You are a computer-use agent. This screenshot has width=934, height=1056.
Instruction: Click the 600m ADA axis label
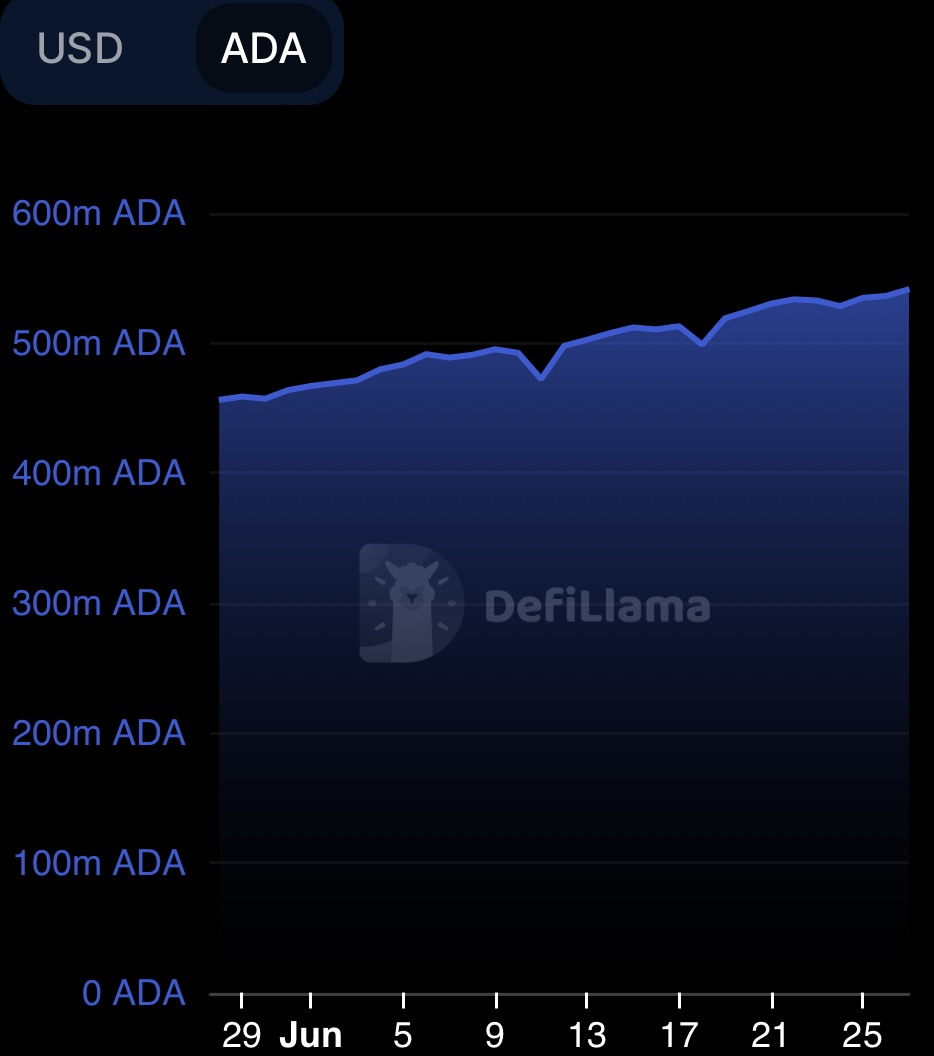[98, 213]
